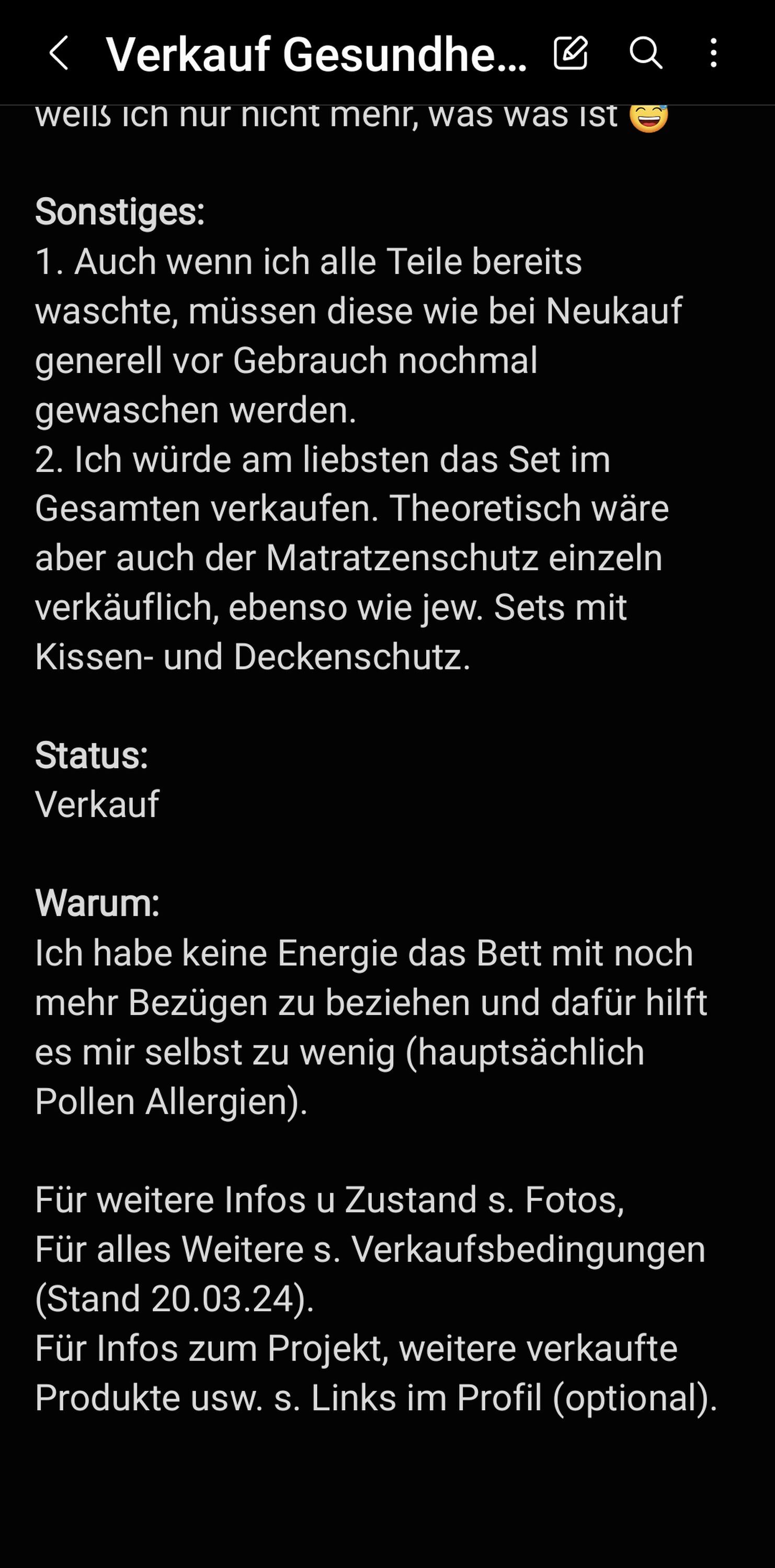
Task: Edit the note with the pencil icon
Action: tap(571, 52)
